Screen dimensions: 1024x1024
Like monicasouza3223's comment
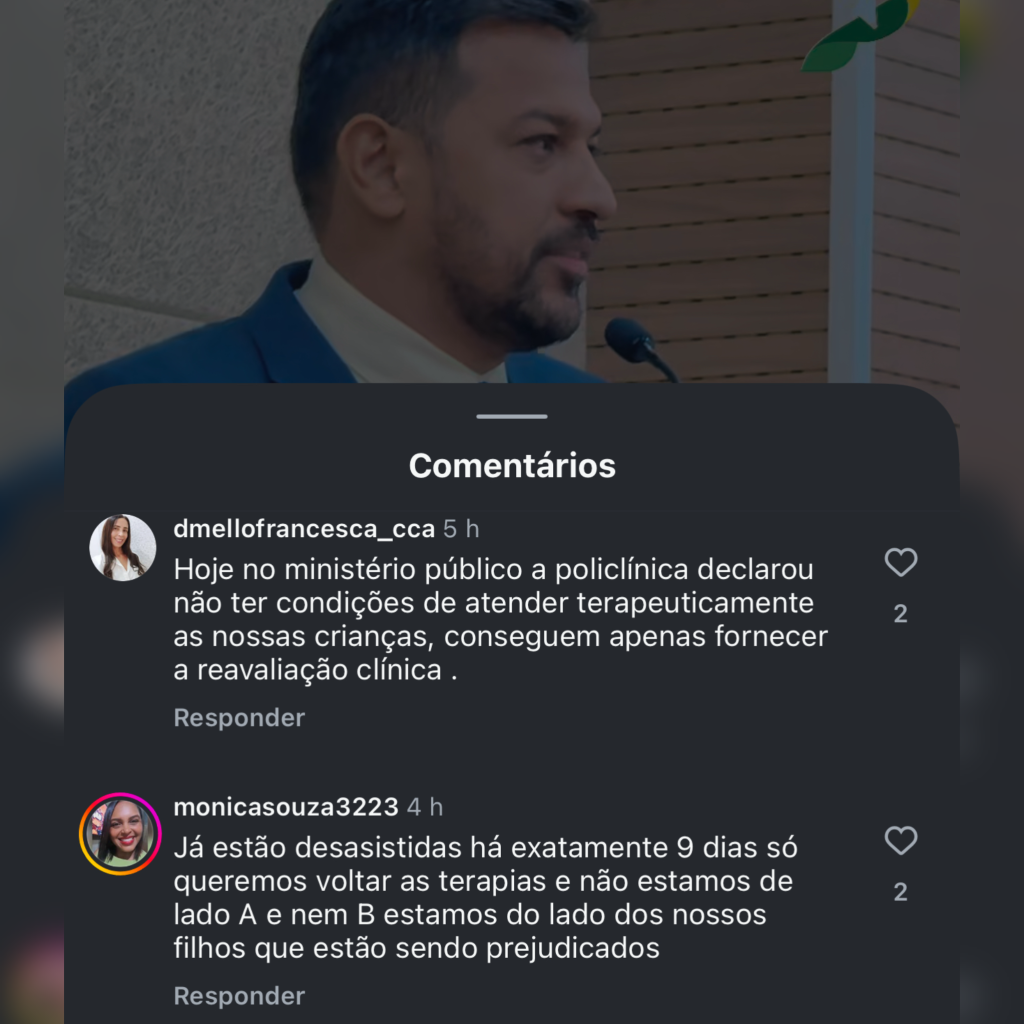tap(900, 841)
